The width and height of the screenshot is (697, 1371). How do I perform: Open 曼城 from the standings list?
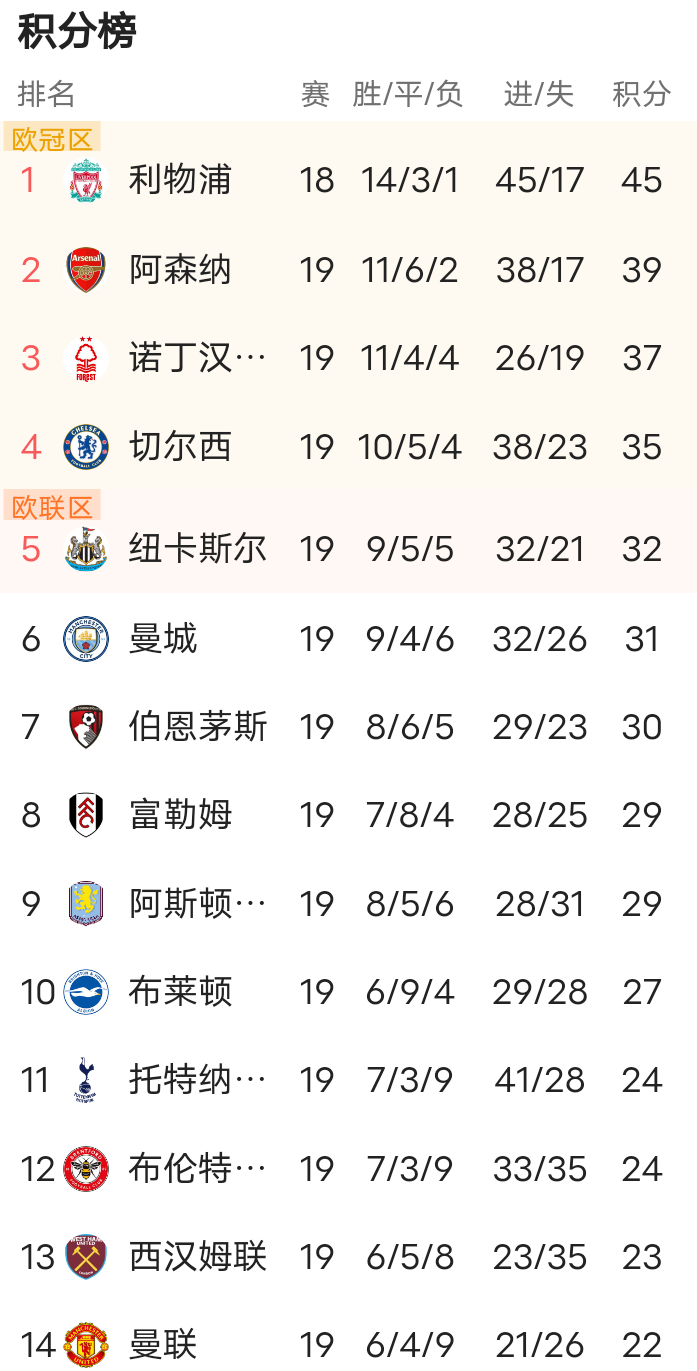(163, 639)
